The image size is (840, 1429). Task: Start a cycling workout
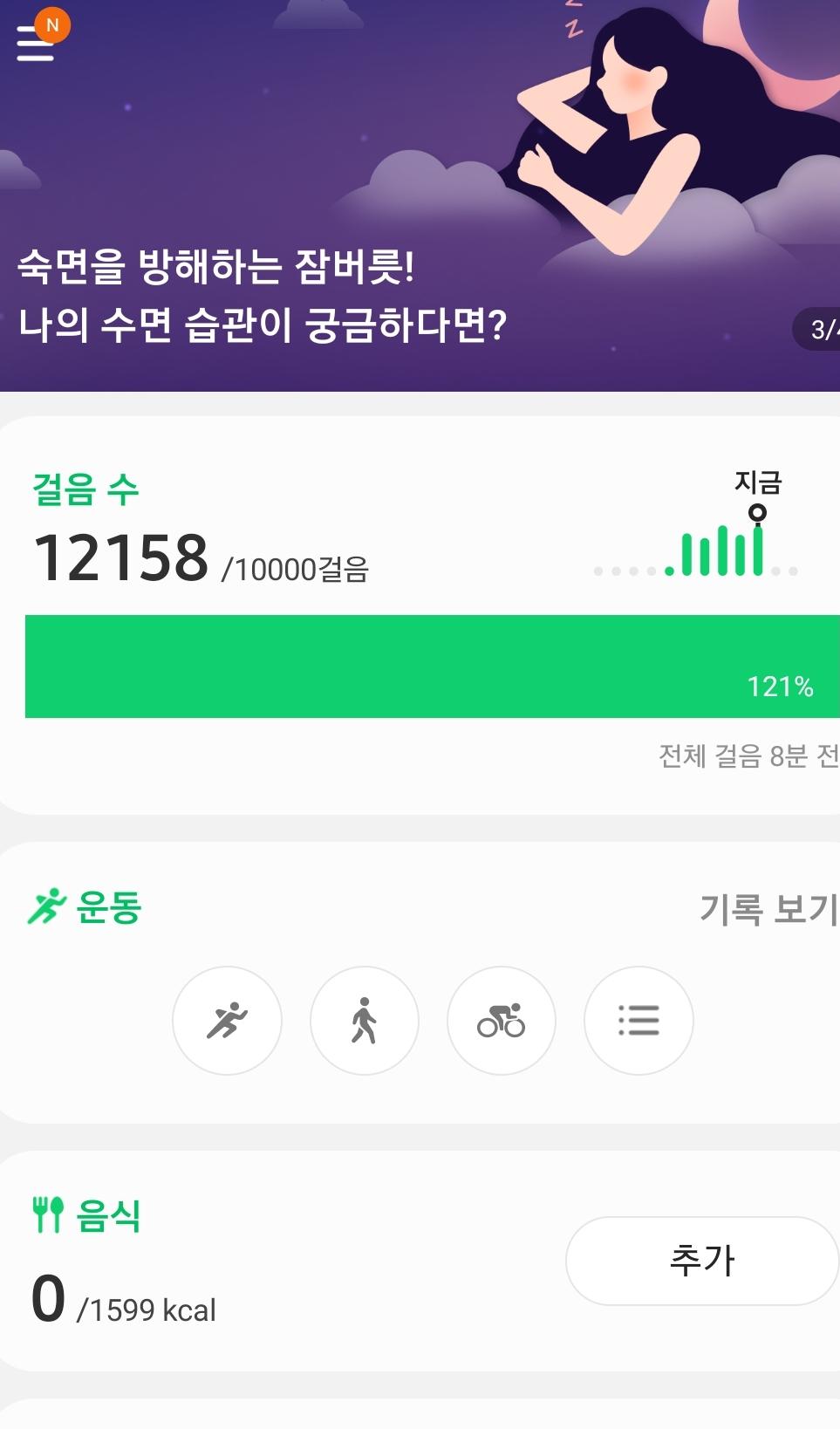tap(502, 1021)
